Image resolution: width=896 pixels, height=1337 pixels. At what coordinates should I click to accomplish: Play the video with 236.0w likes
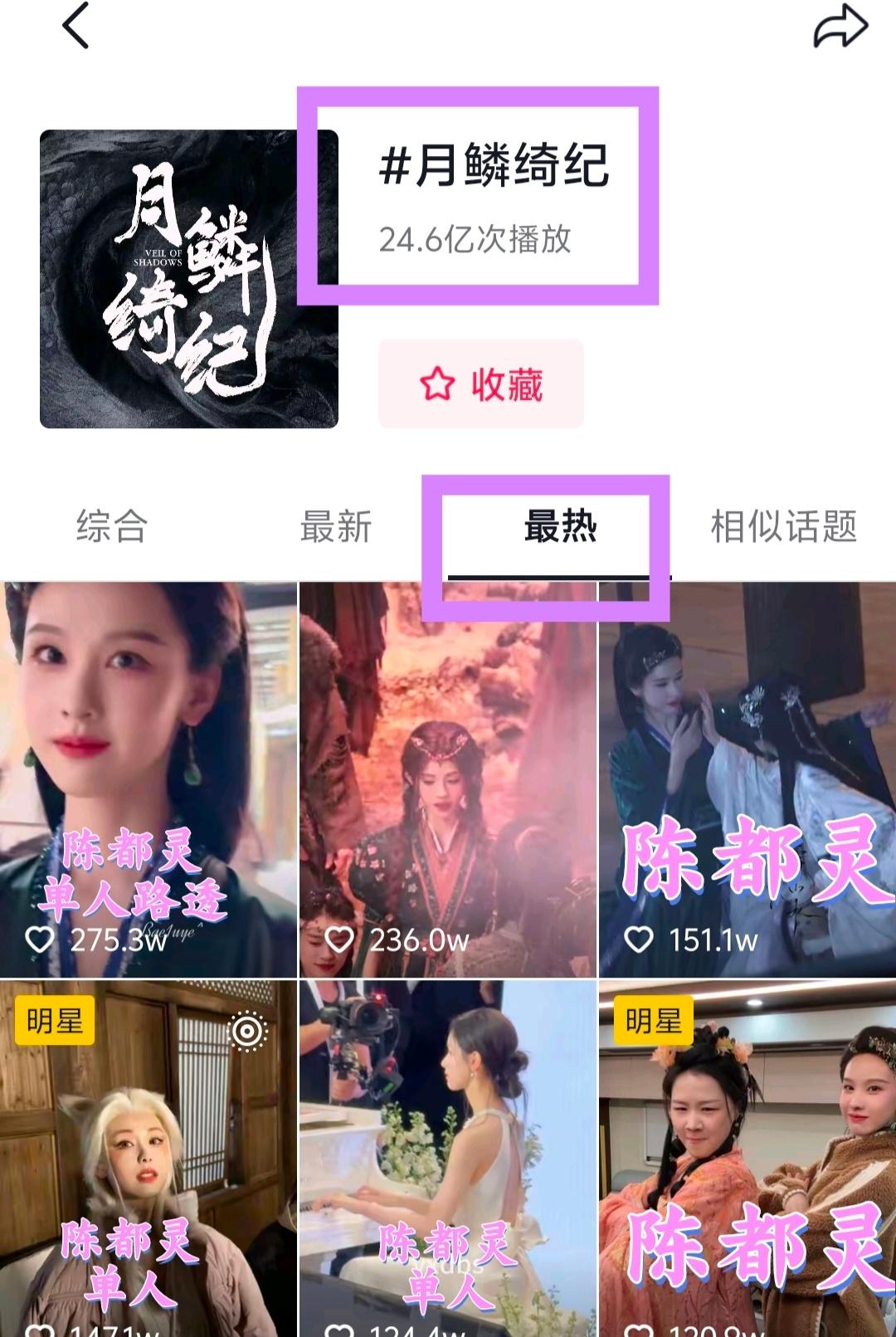pos(448,780)
